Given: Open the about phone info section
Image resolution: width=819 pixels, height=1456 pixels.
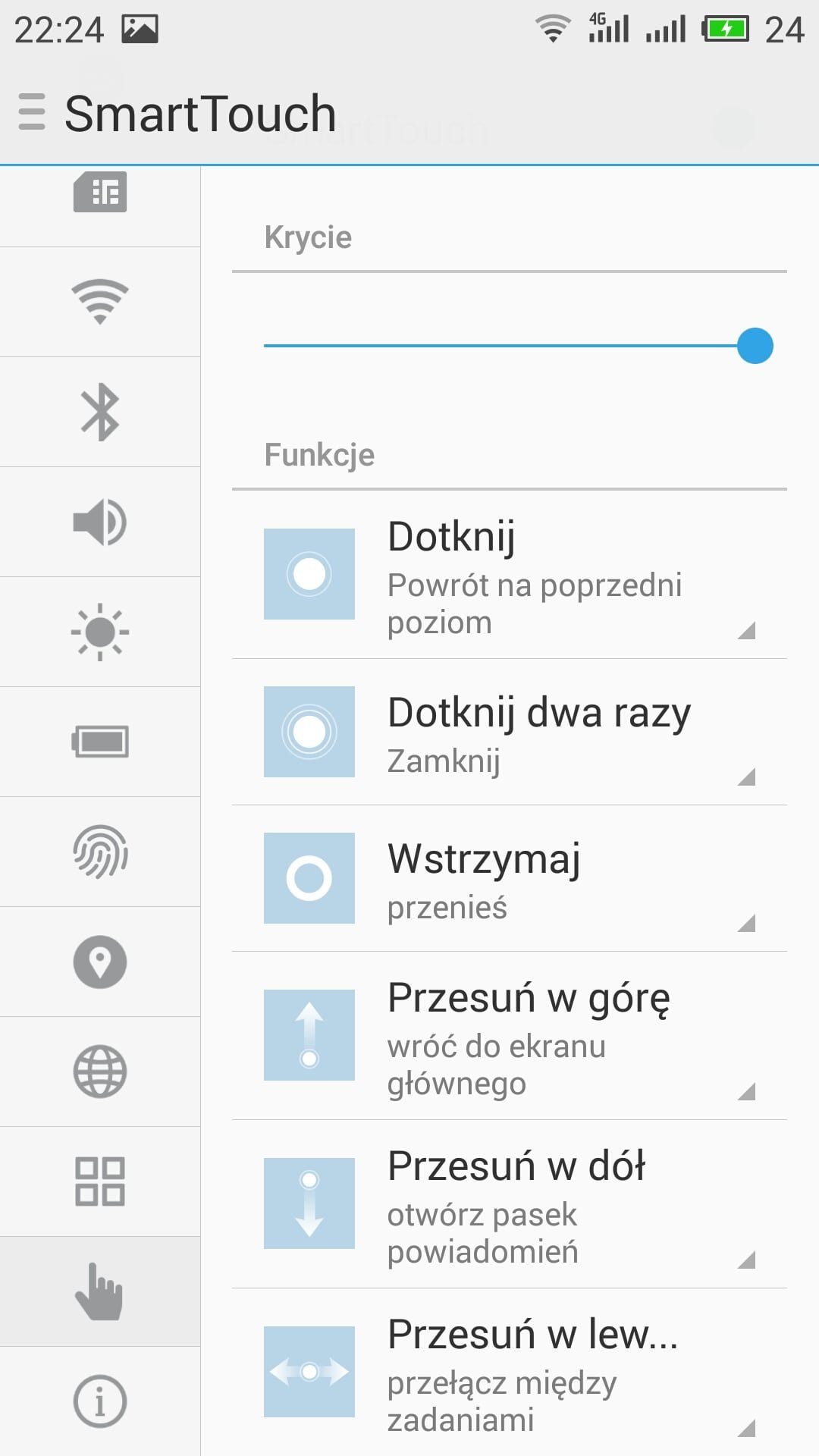Looking at the screenshot, I should [x=100, y=1401].
